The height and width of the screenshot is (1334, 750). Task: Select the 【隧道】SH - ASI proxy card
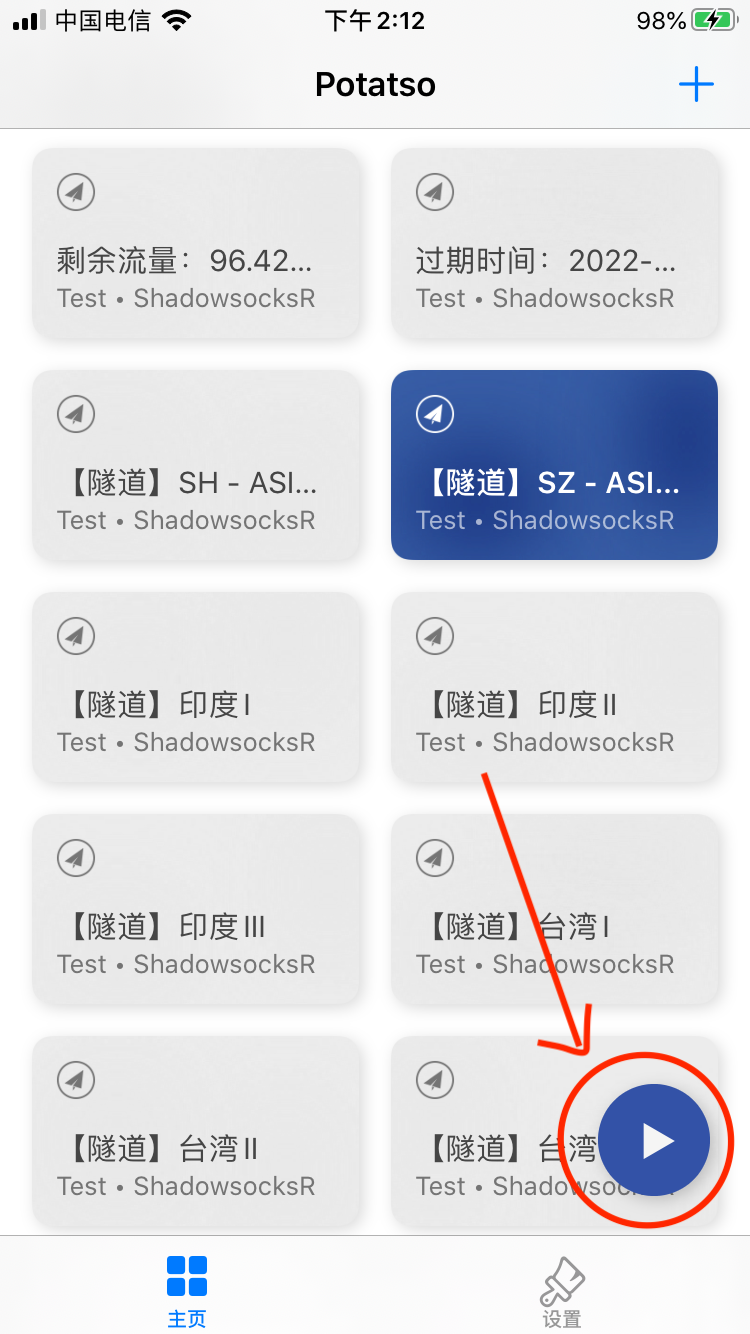click(196, 465)
